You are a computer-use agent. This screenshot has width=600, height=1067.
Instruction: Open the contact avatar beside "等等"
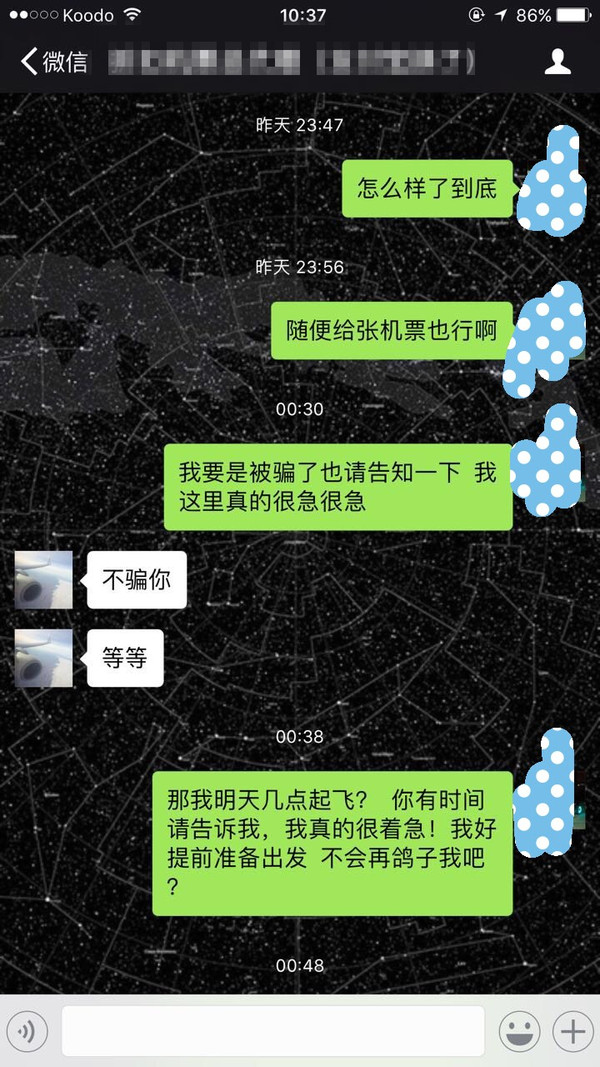tap(44, 658)
